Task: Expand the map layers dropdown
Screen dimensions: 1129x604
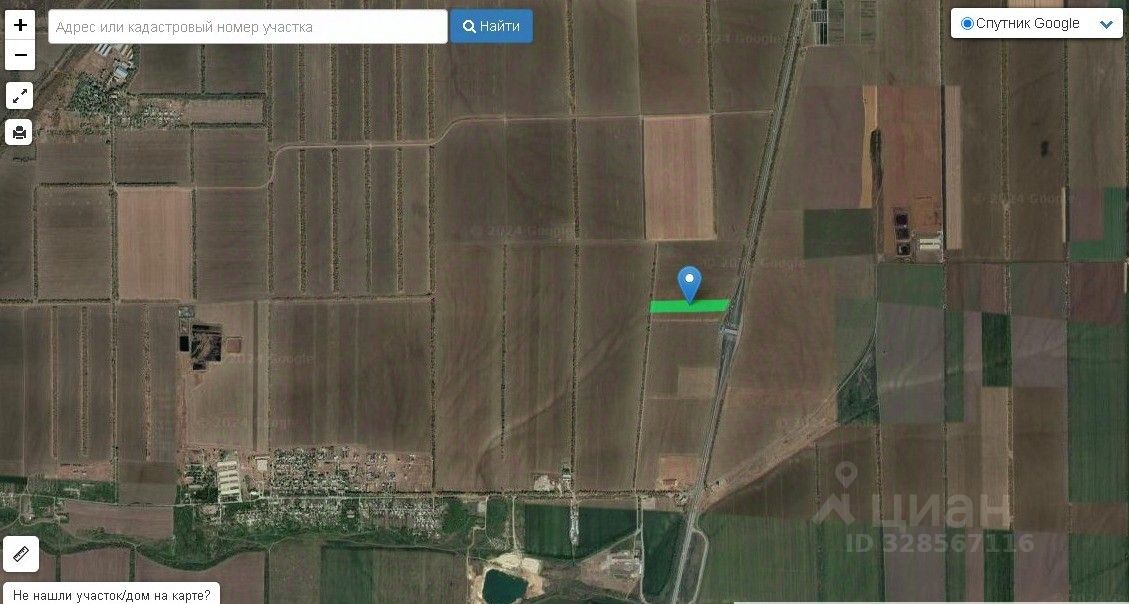Action: coord(1106,25)
